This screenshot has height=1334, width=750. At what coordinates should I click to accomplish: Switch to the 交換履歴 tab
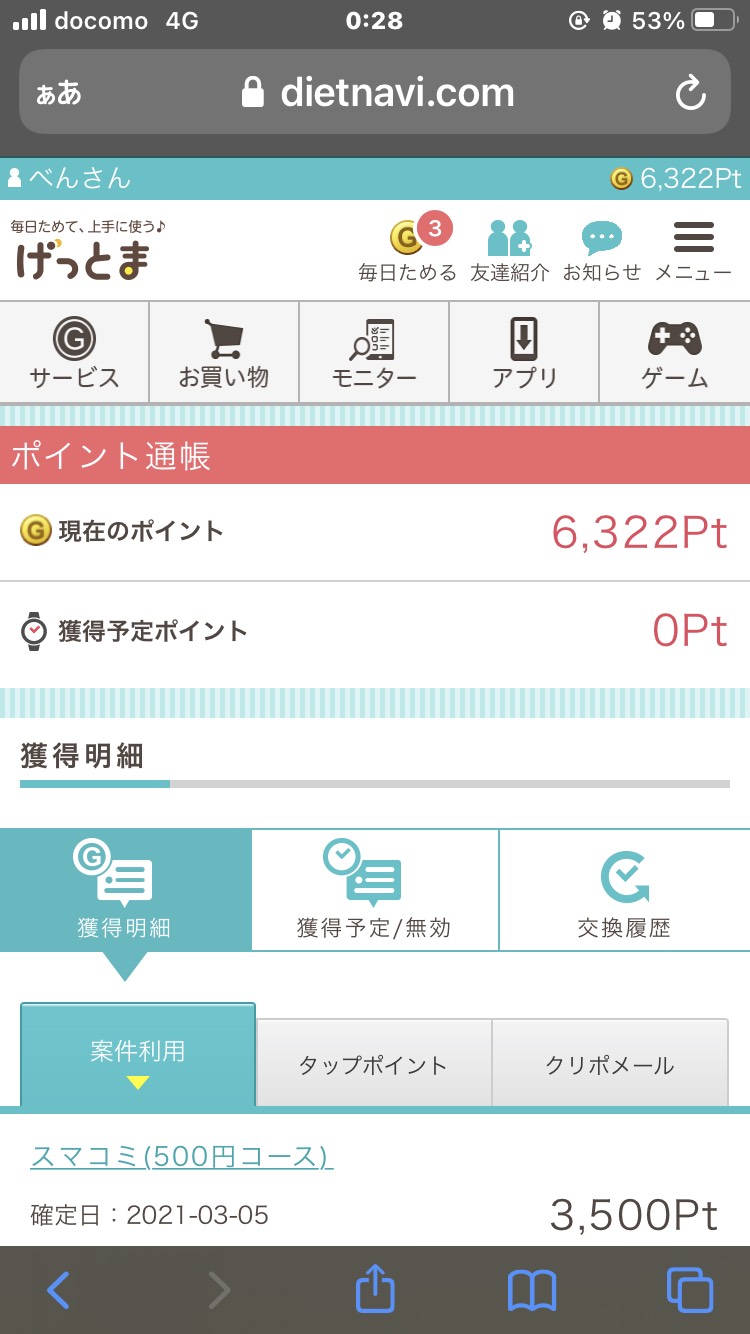[624, 890]
